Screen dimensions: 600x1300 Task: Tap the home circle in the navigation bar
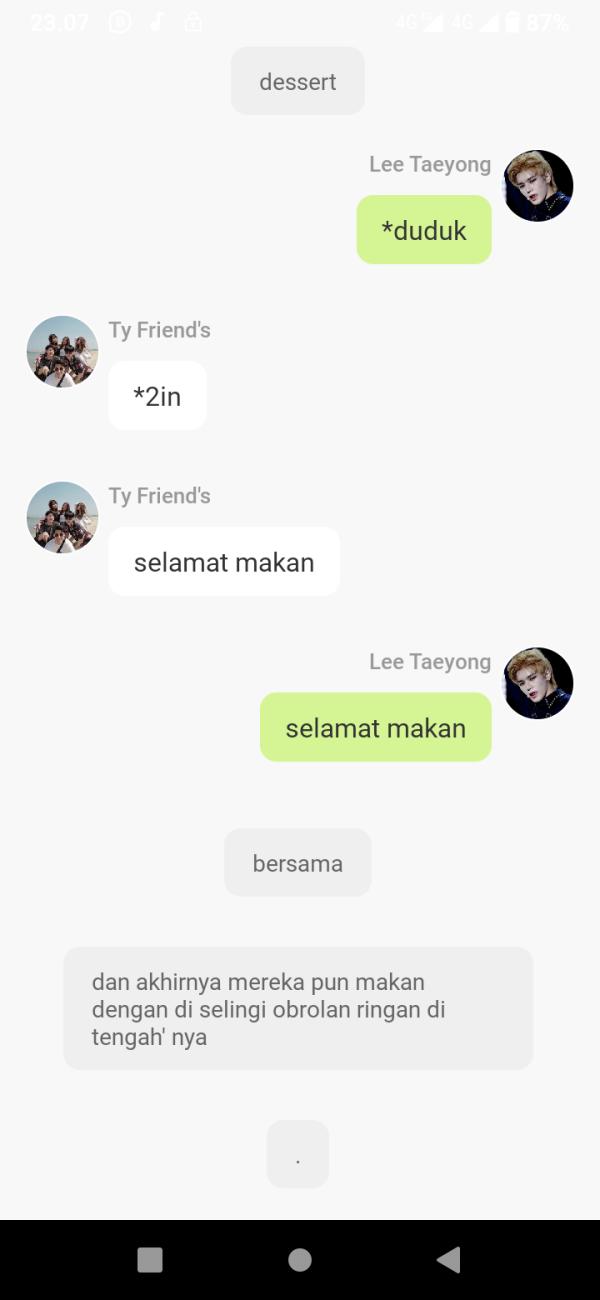[x=299, y=1259]
